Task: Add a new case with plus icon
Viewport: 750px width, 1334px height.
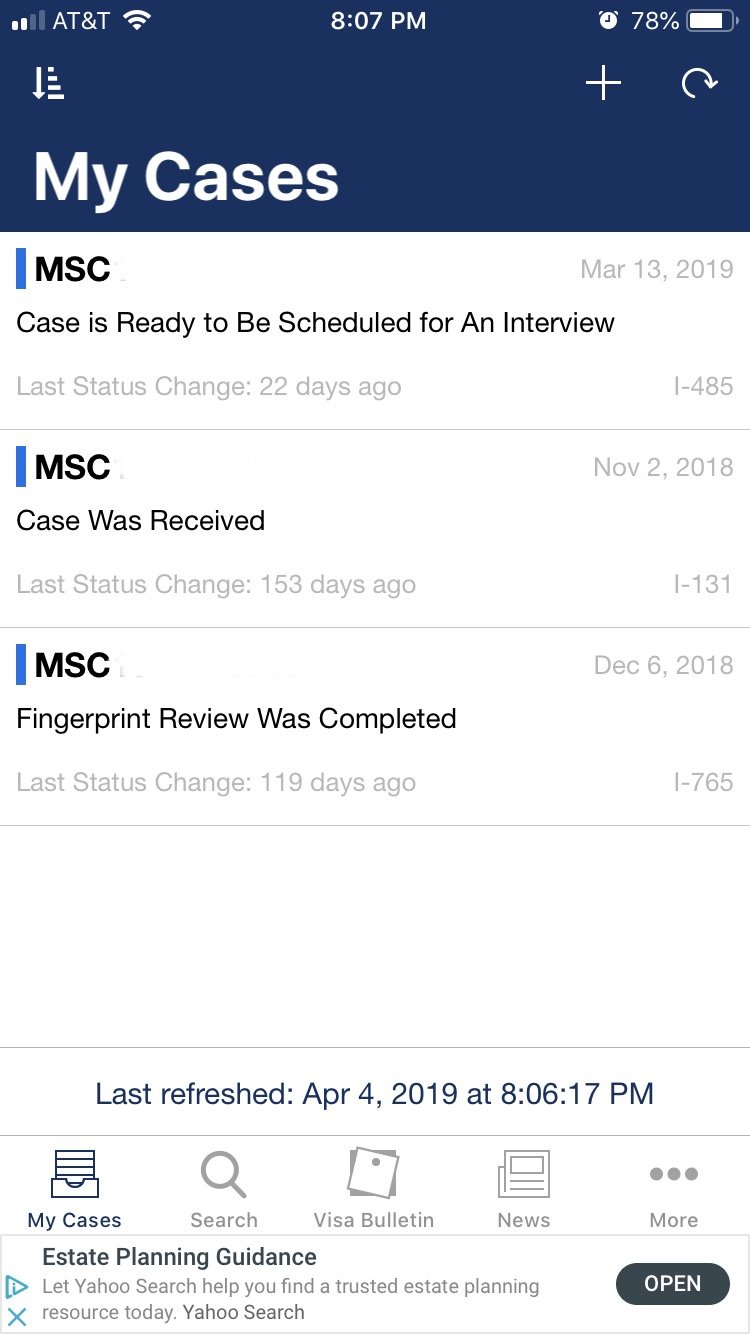Action: pyautogui.click(x=603, y=84)
